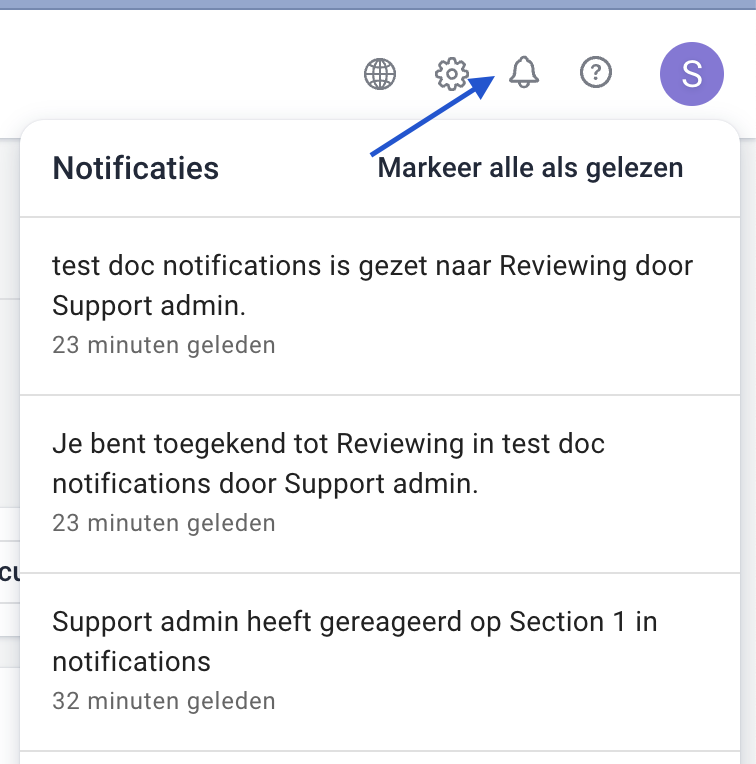Open the help question mark

(x=596, y=72)
